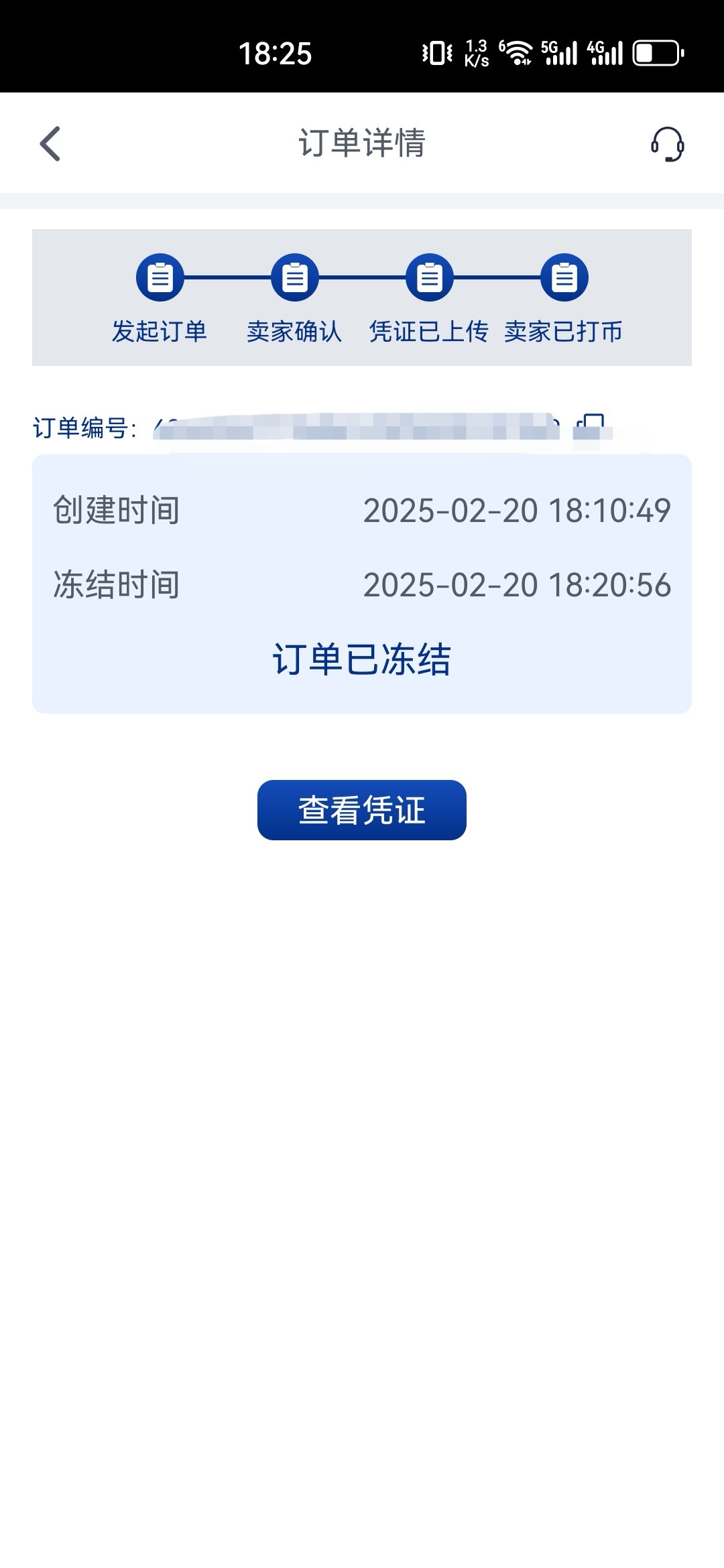Viewport: 724px width, 1568px height.
Task: Copy the order number
Action: tap(591, 428)
